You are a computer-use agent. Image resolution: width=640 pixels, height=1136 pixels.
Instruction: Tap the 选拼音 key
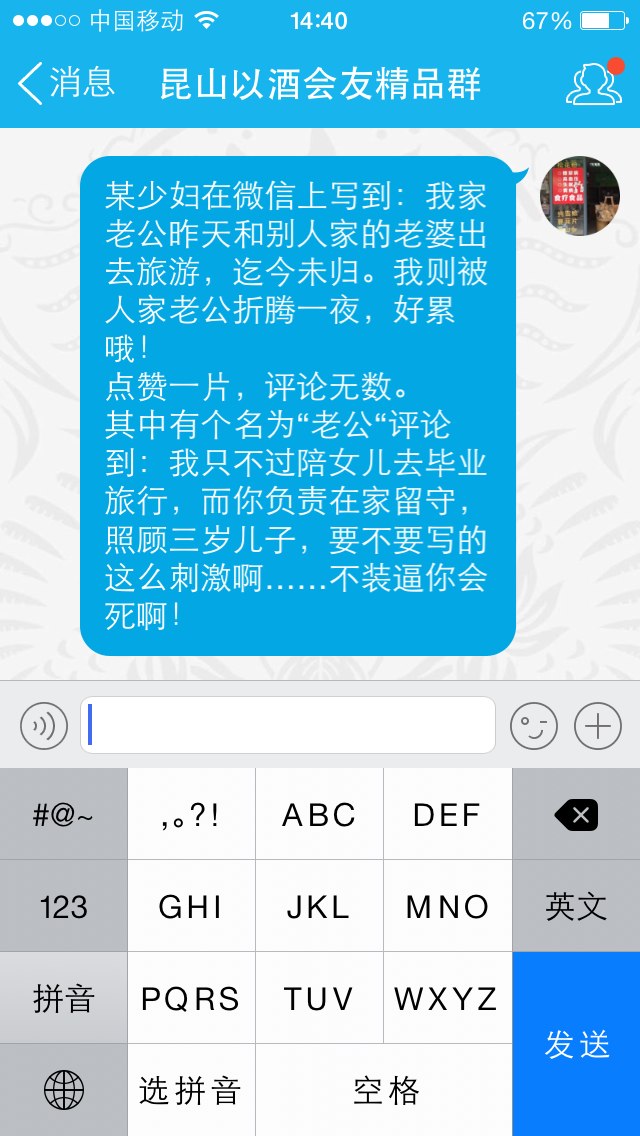coord(191,1090)
